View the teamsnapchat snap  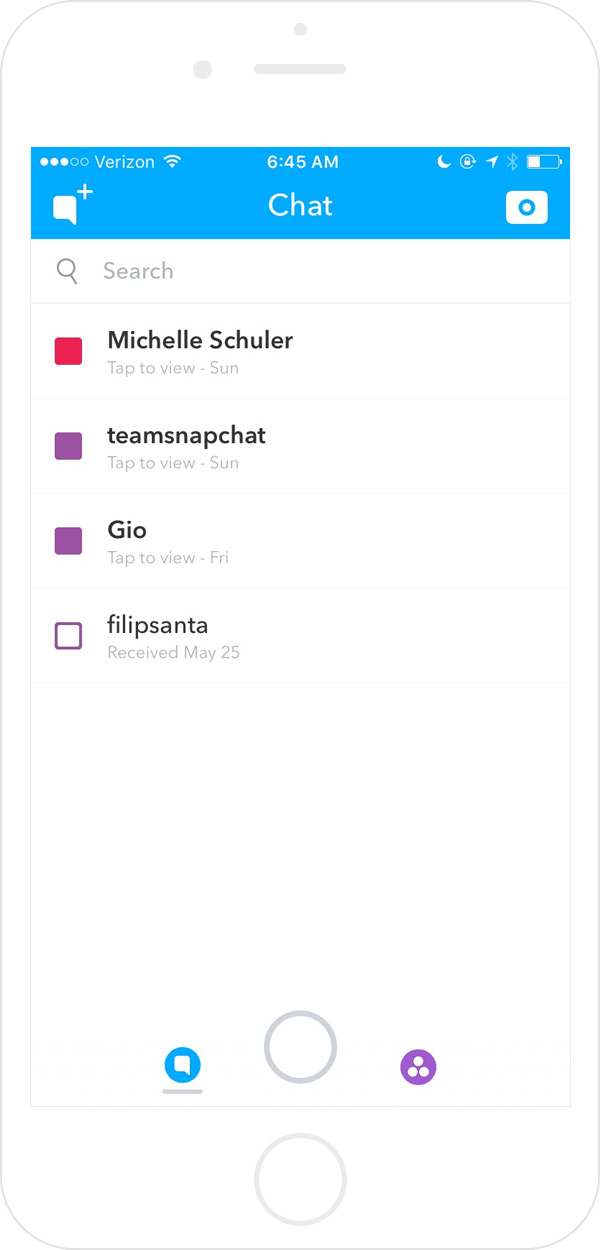coord(300,446)
